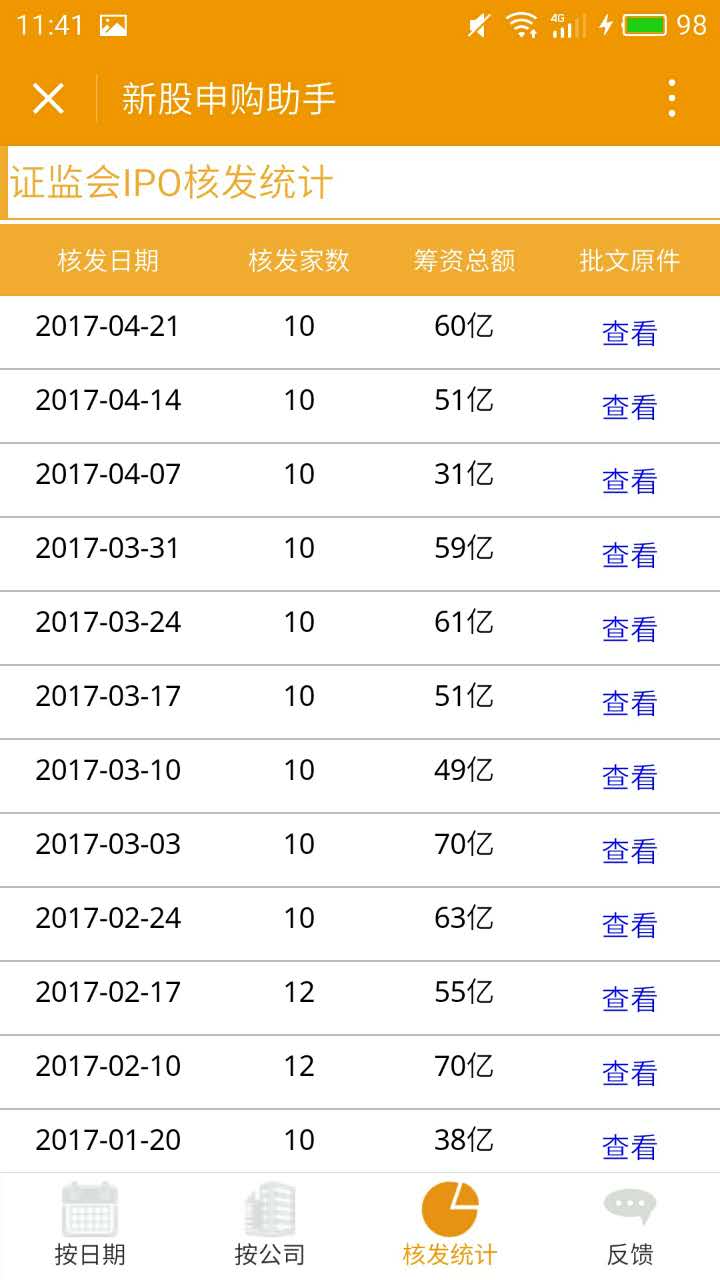Image resolution: width=720 pixels, height=1280 pixels.
Task: Open the three-dot overflow menu
Action: [672, 99]
